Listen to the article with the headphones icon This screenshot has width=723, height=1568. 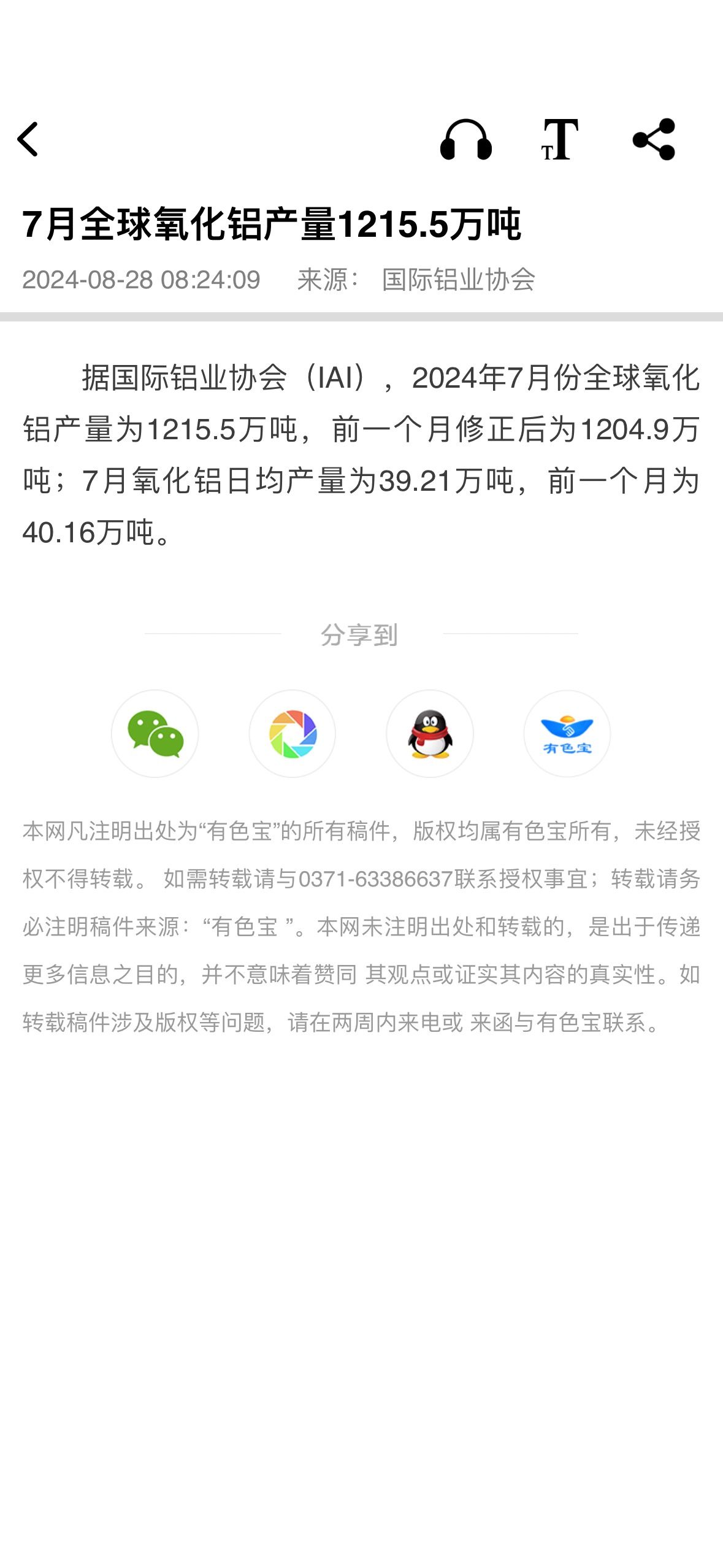coord(466,139)
